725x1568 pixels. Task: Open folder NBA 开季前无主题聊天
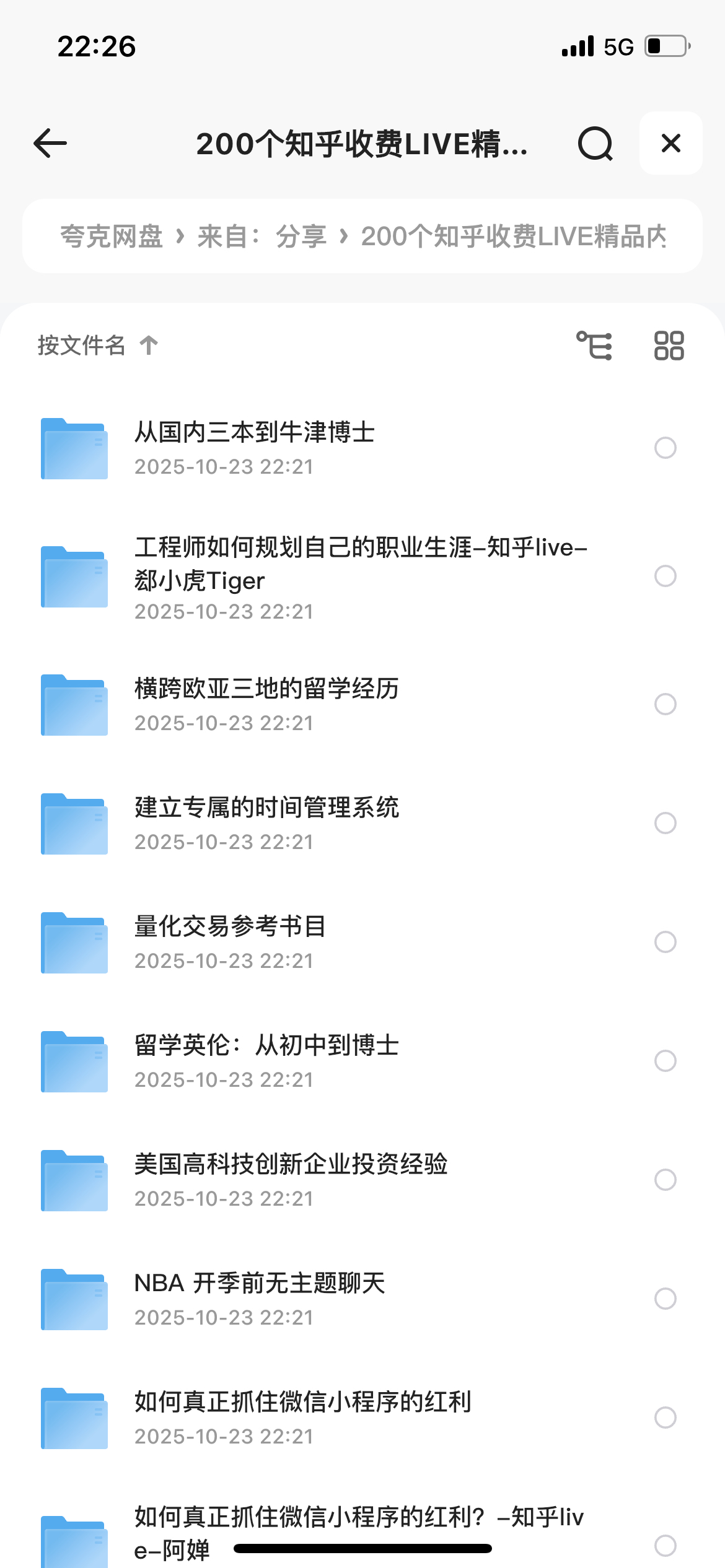[x=260, y=1299]
